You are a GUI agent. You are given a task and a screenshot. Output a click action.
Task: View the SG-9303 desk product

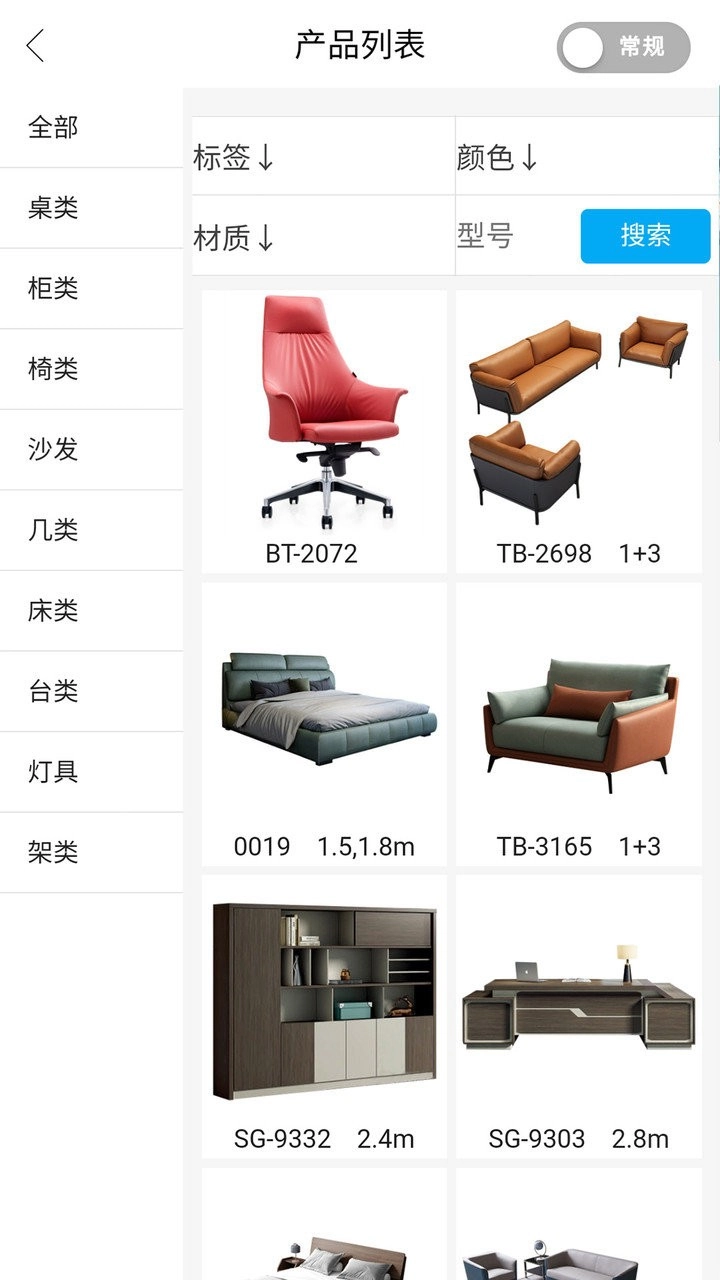[578, 1016]
